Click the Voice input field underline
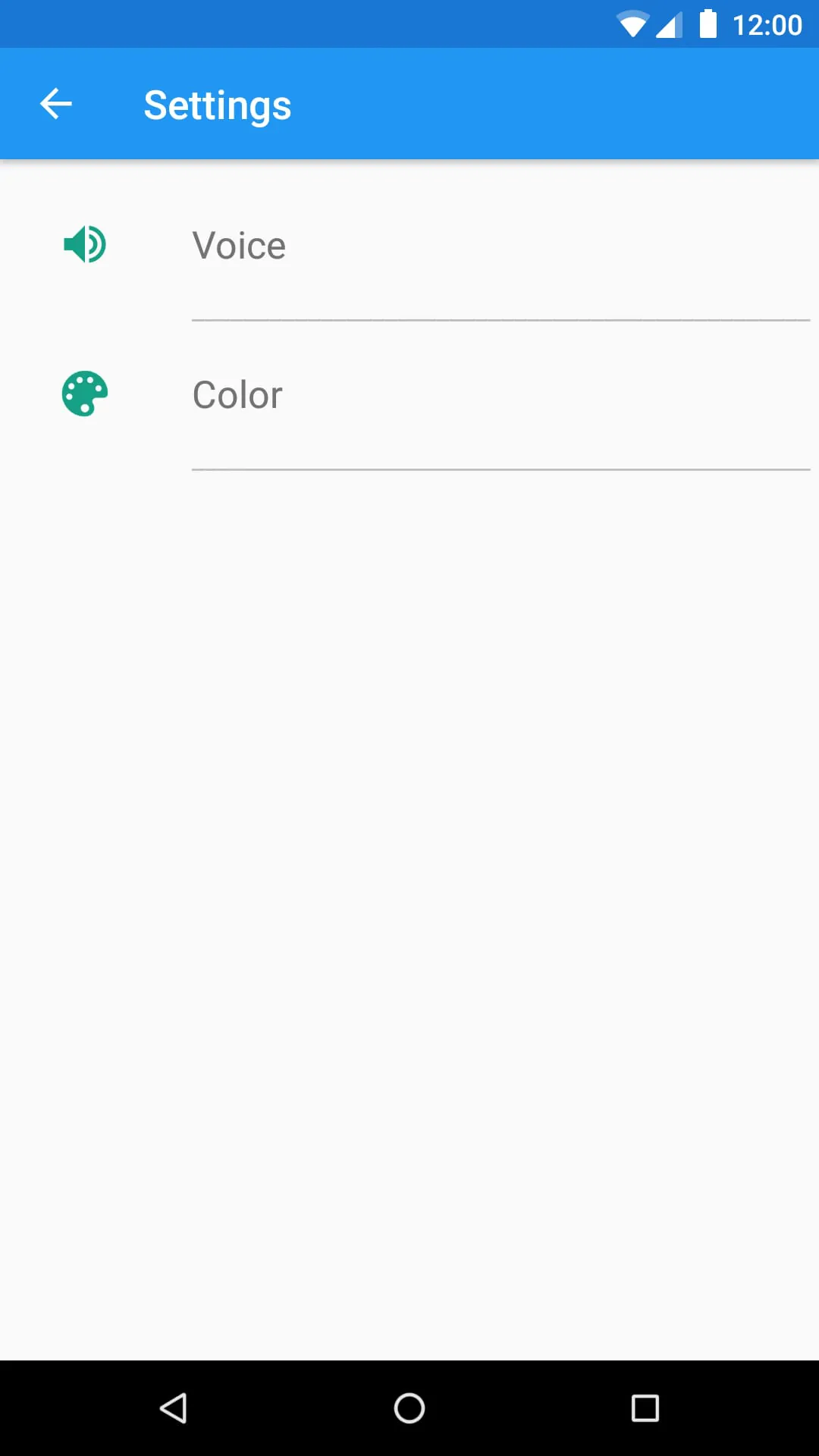Image resolution: width=819 pixels, height=1456 pixels. click(500, 321)
